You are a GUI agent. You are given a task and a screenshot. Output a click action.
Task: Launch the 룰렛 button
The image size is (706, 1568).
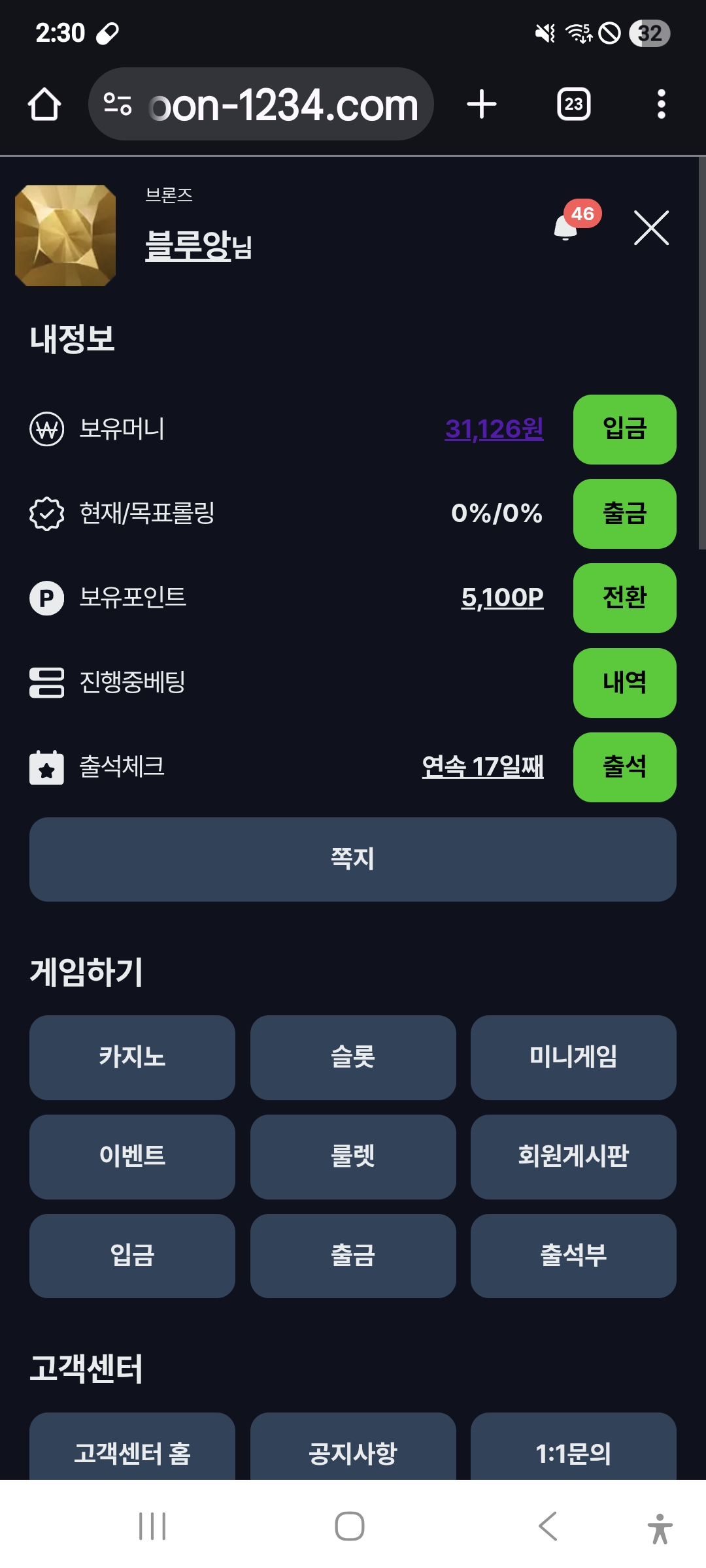(x=353, y=1156)
